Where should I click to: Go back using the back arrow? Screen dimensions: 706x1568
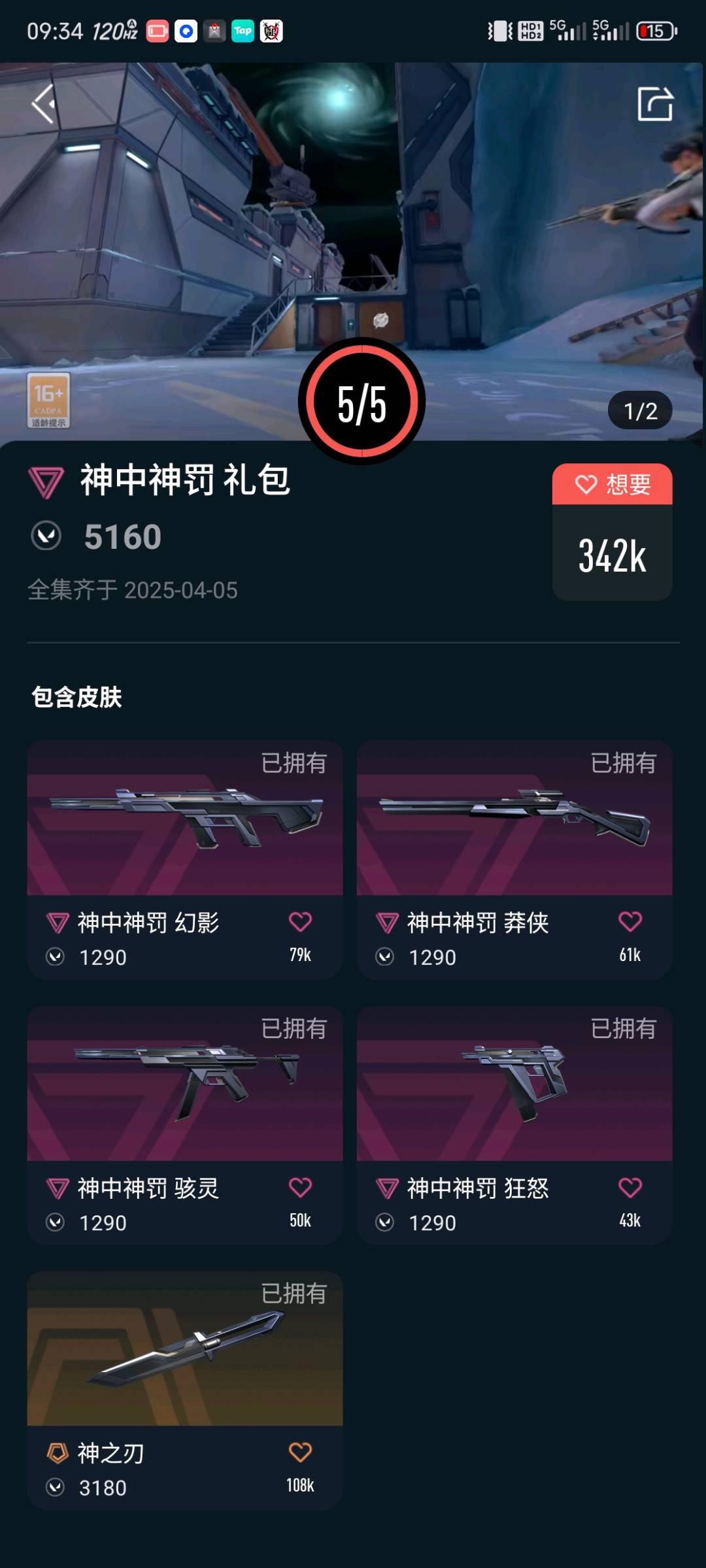[x=44, y=104]
